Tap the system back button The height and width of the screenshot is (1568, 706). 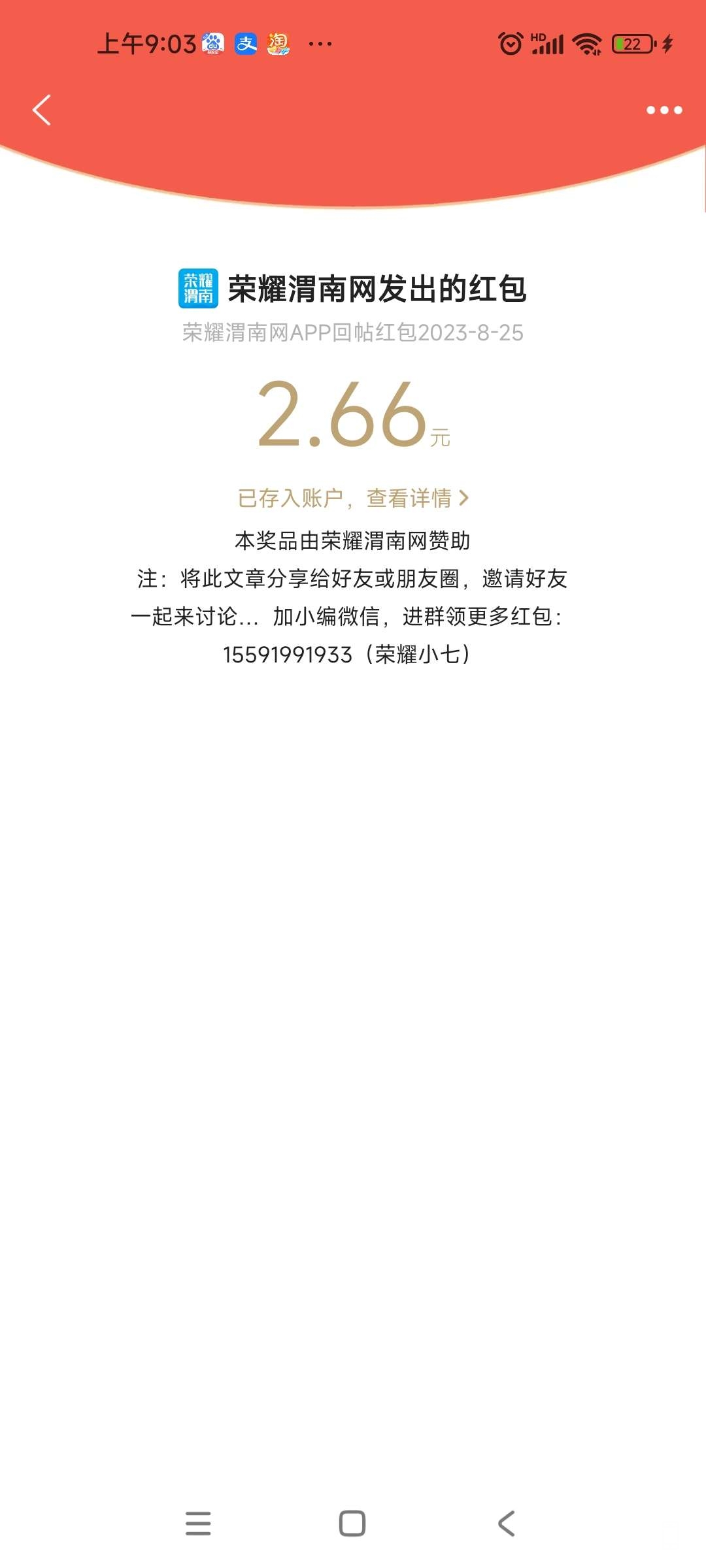click(507, 1524)
